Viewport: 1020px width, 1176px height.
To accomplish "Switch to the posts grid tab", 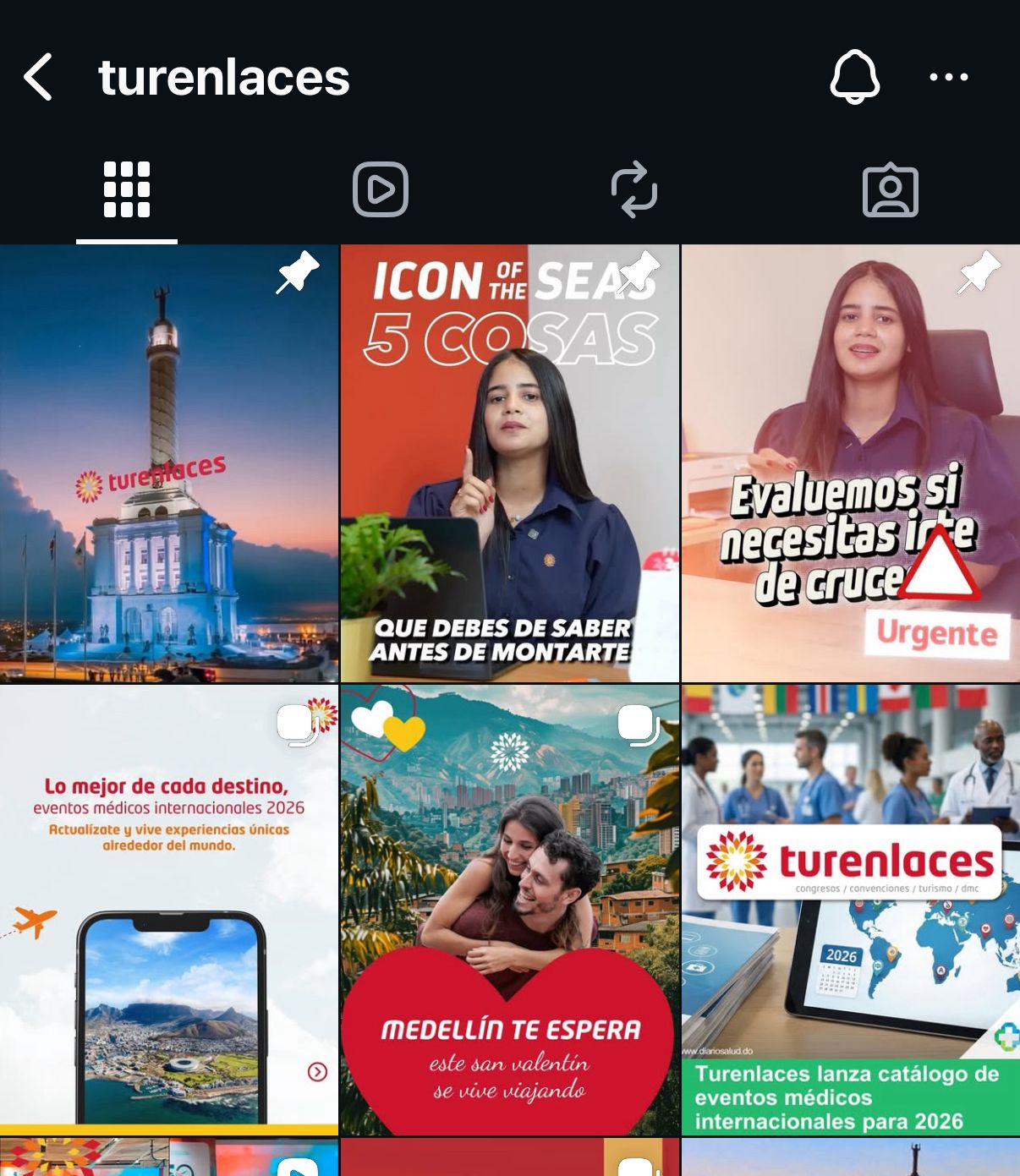I will pos(127,189).
